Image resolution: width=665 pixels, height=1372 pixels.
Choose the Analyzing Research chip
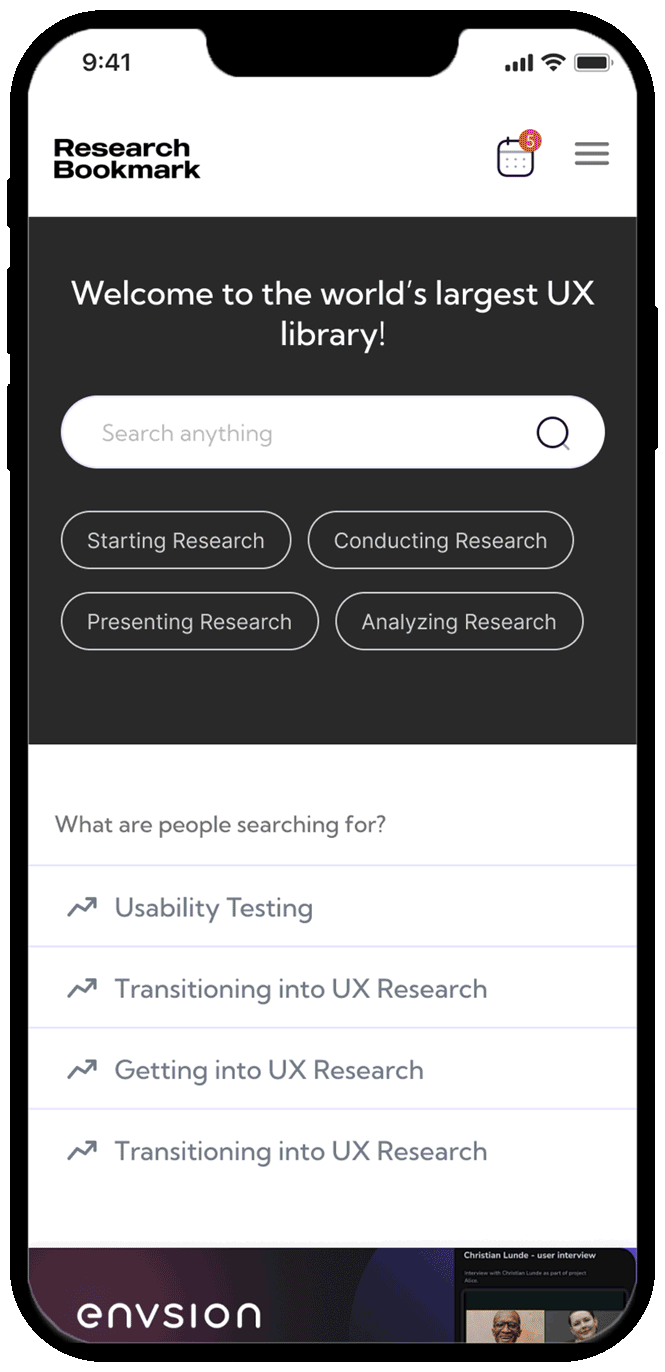click(x=458, y=622)
